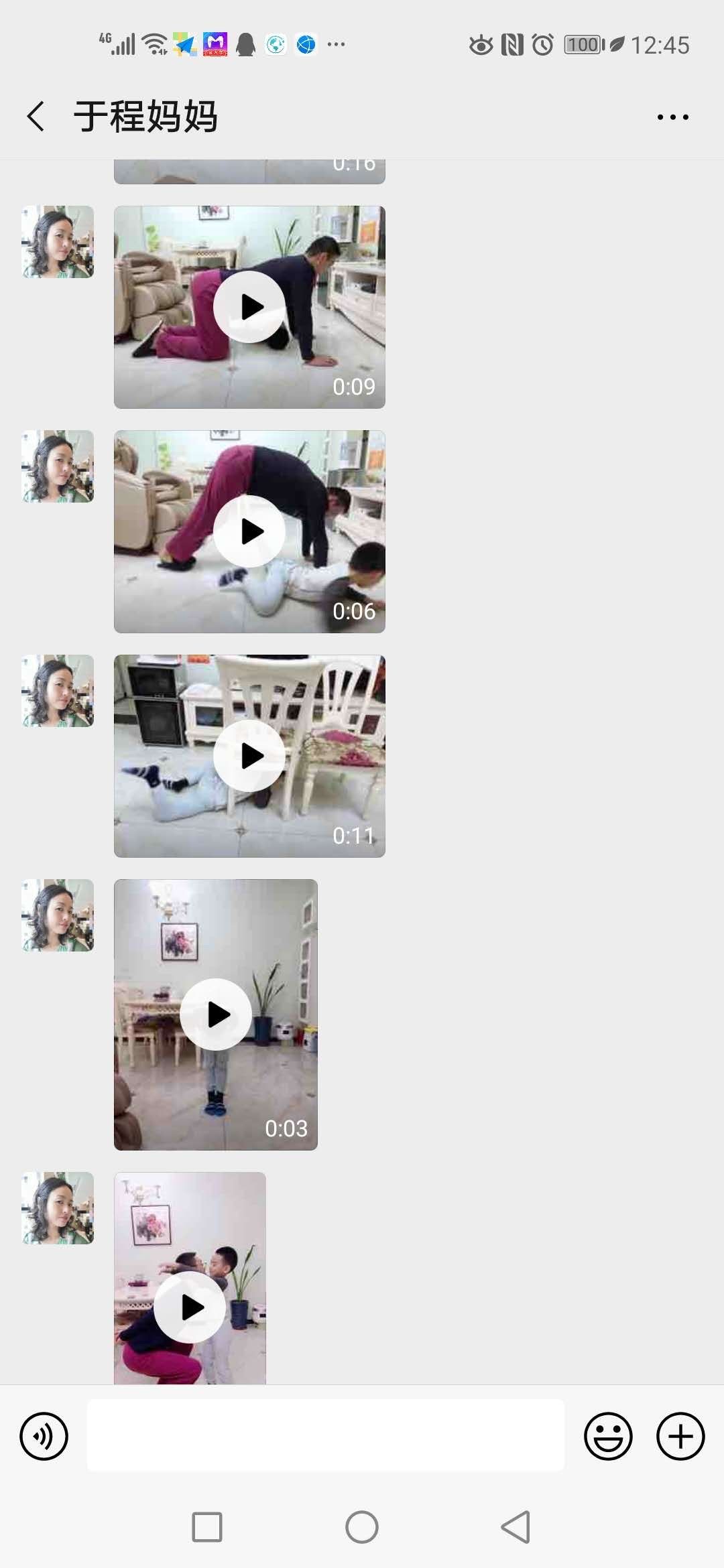Viewport: 724px width, 1568px height.
Task: Play the 0:11 video message
Action: point(249,756)
